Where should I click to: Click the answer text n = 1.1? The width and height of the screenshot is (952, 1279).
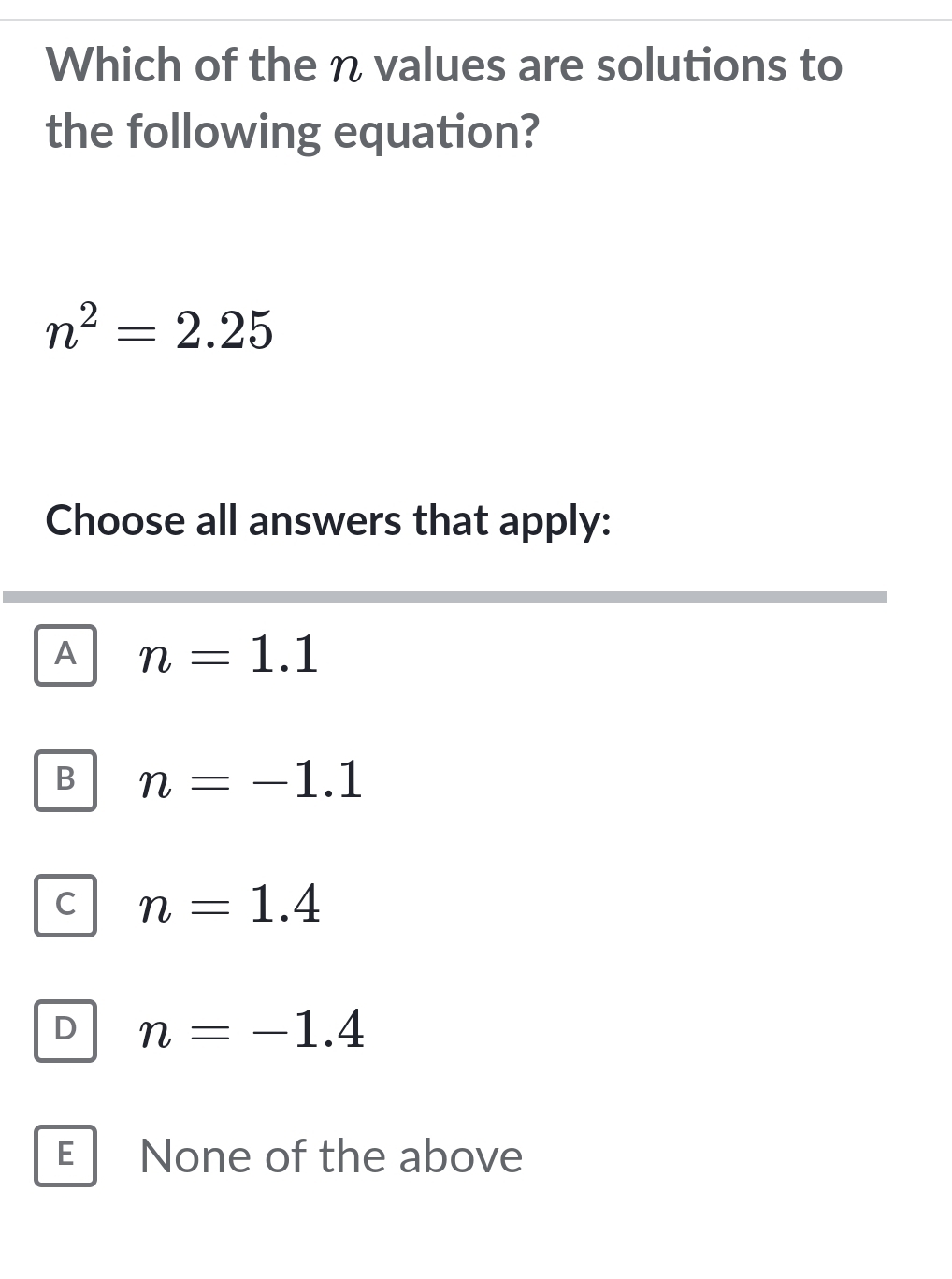coord(227,655)
